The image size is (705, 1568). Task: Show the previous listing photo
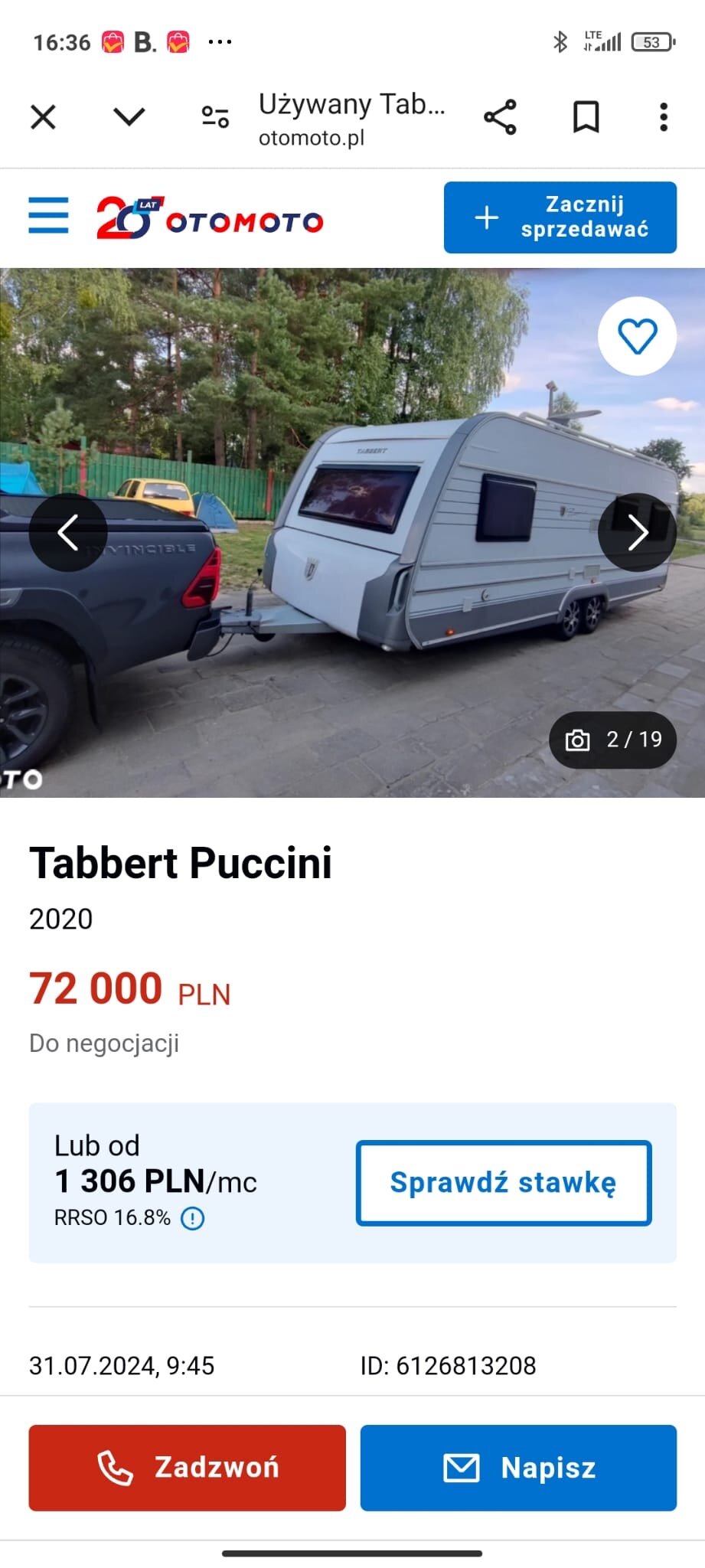click(x=68, y=533)
